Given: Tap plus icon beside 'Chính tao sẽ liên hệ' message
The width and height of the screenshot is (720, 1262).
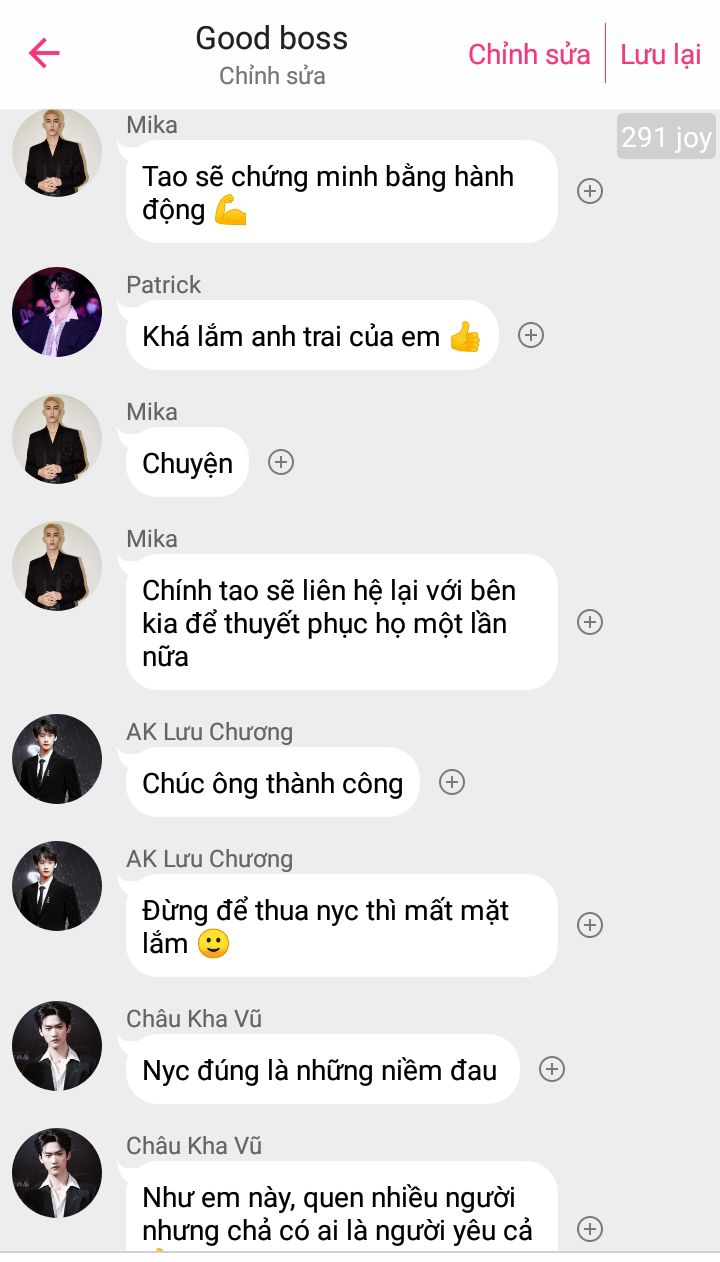Looking at the screenshot, I should 590,622.
